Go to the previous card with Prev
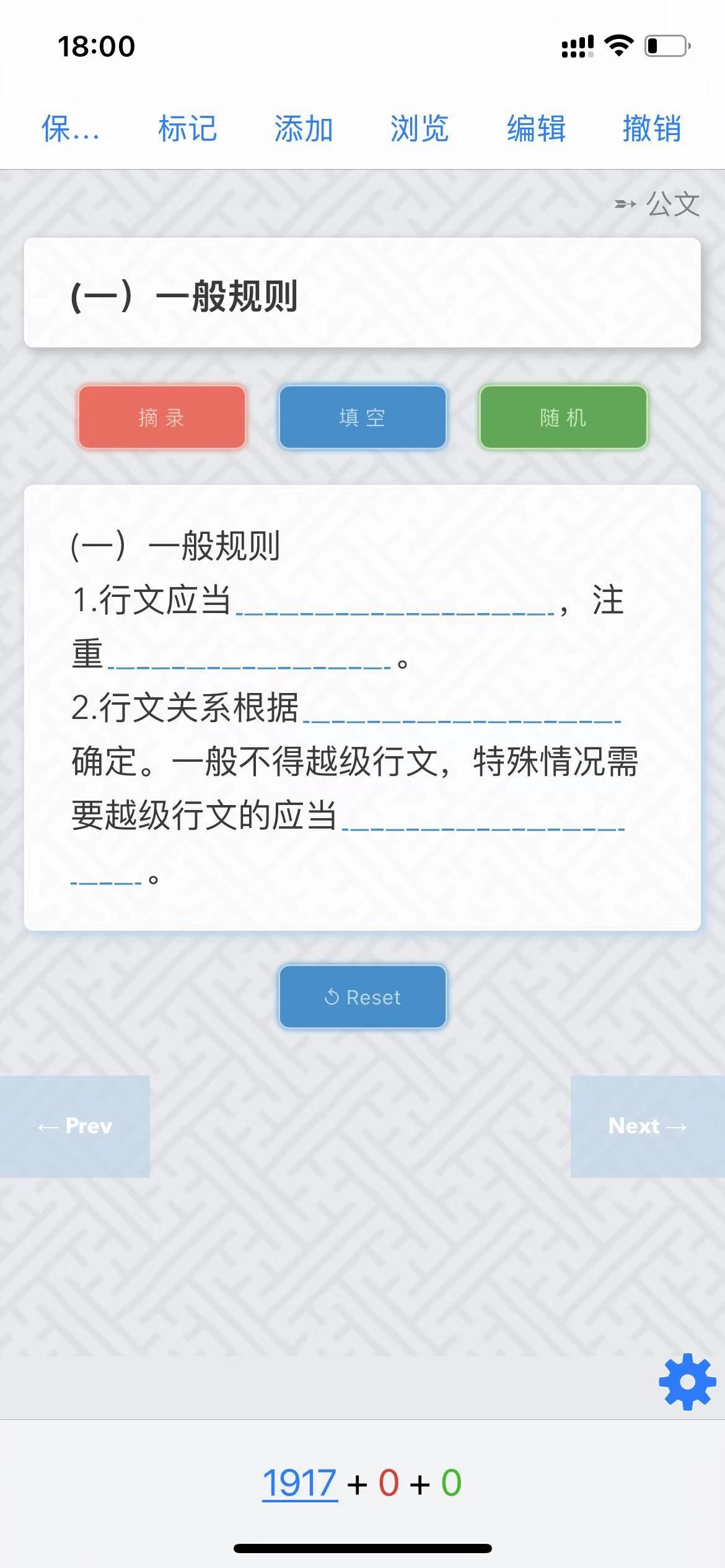 75,1126
